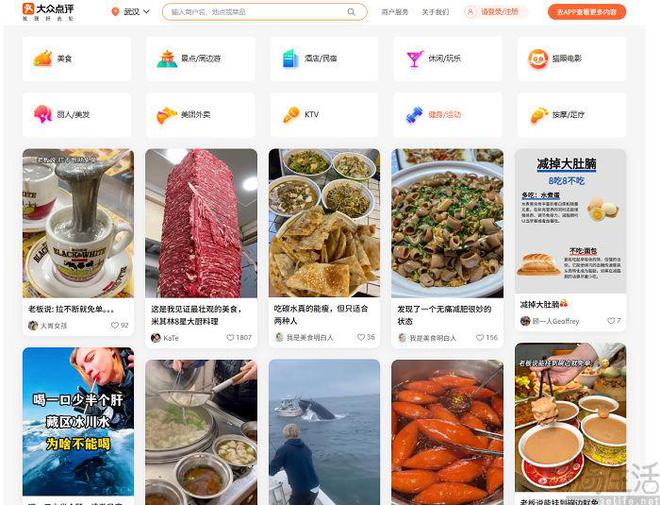Image resolution: width=660 pixels, height=505 pixels.
Task: Tap the 请登录/注册 login button
Action: tap(497, 12)
